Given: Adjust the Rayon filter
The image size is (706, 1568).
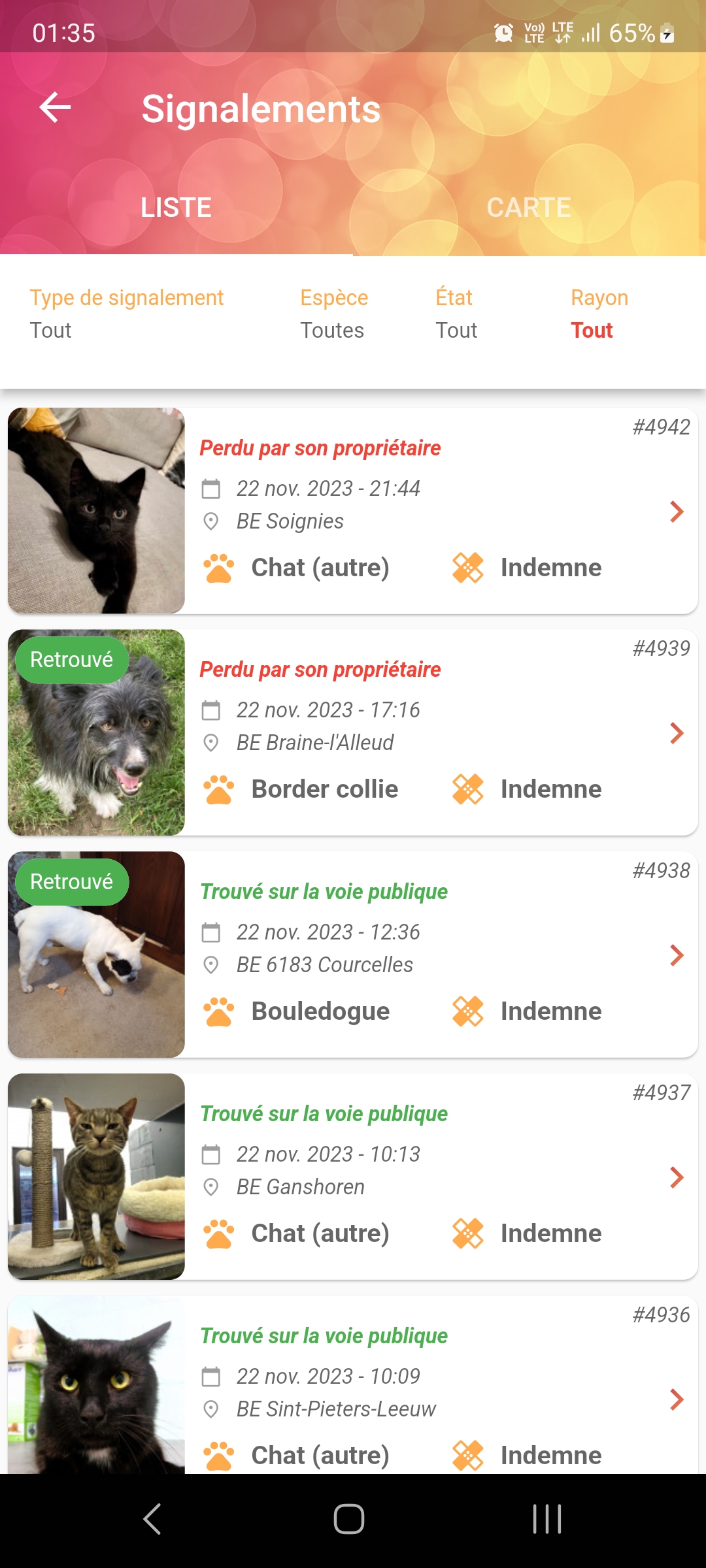Looking at the screenshot, I should pos(598,314).
